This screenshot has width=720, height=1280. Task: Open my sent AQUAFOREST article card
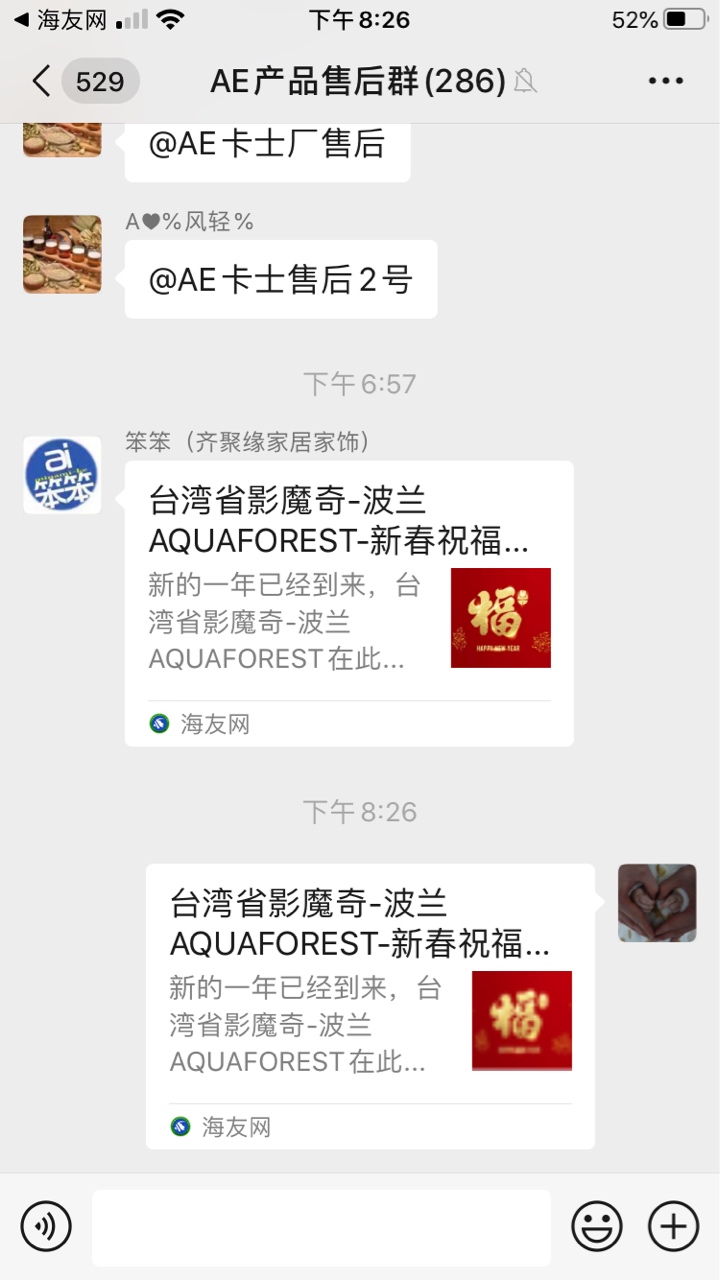(x=369, y=1006)
